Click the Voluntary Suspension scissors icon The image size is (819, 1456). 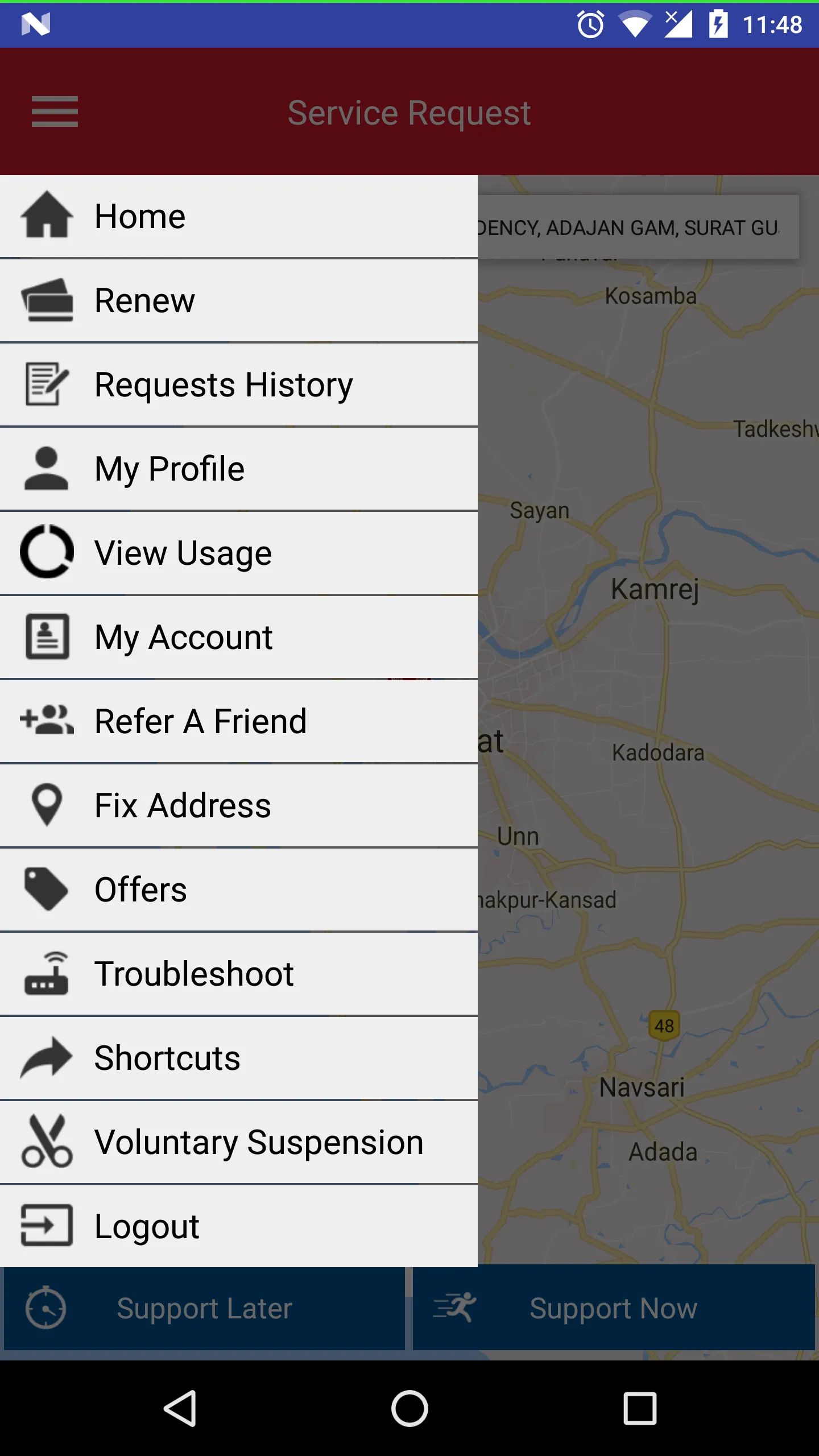point(47,1141)
